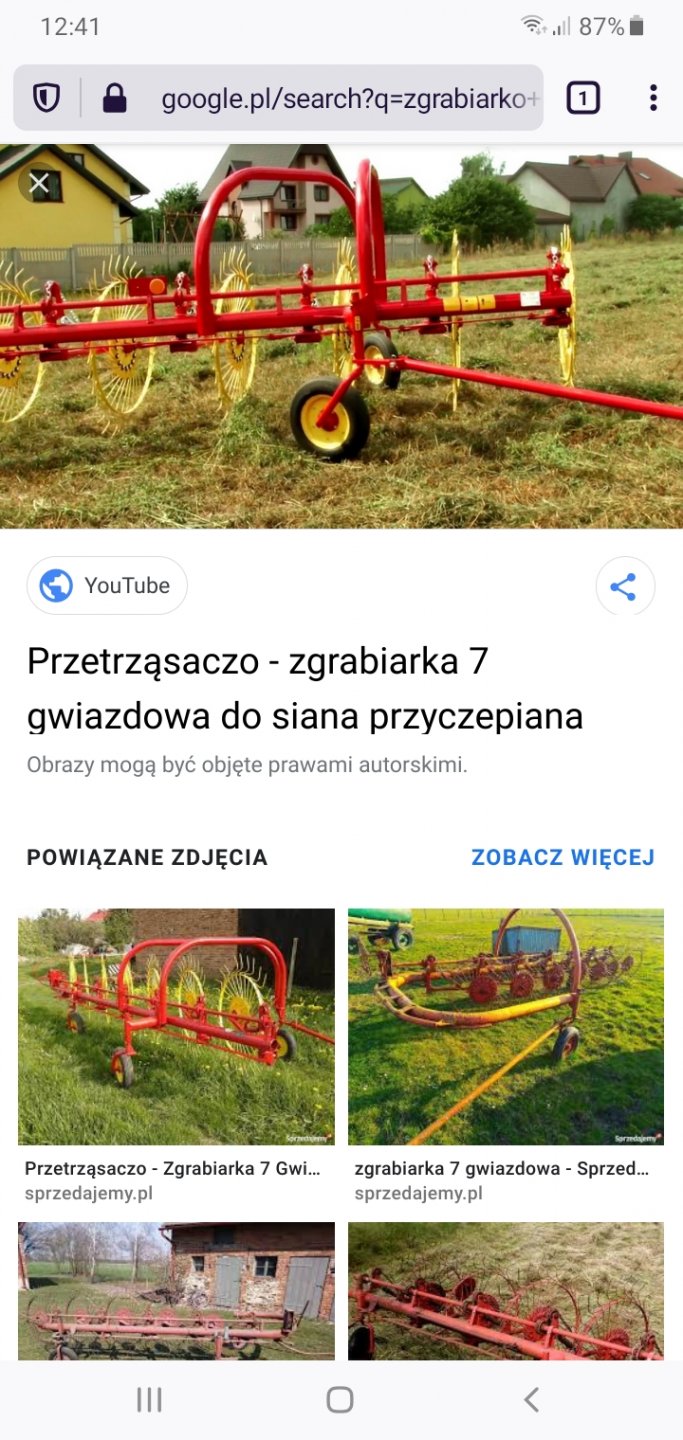Open the bottom-right related rake photo
The height and width of the screenshot is (1440, 683).
point(506,1290)
